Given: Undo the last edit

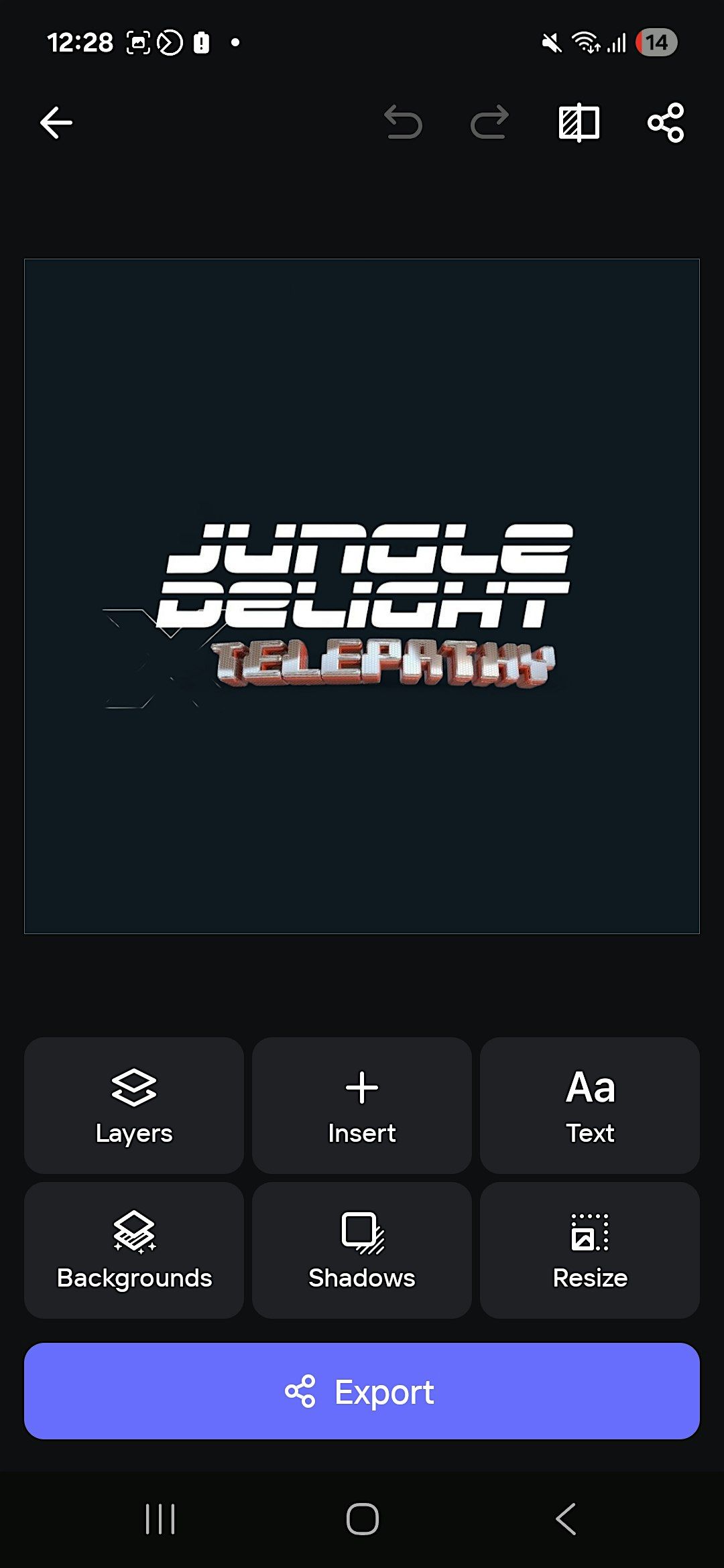Looking at the screenshot, I should 404,123.
